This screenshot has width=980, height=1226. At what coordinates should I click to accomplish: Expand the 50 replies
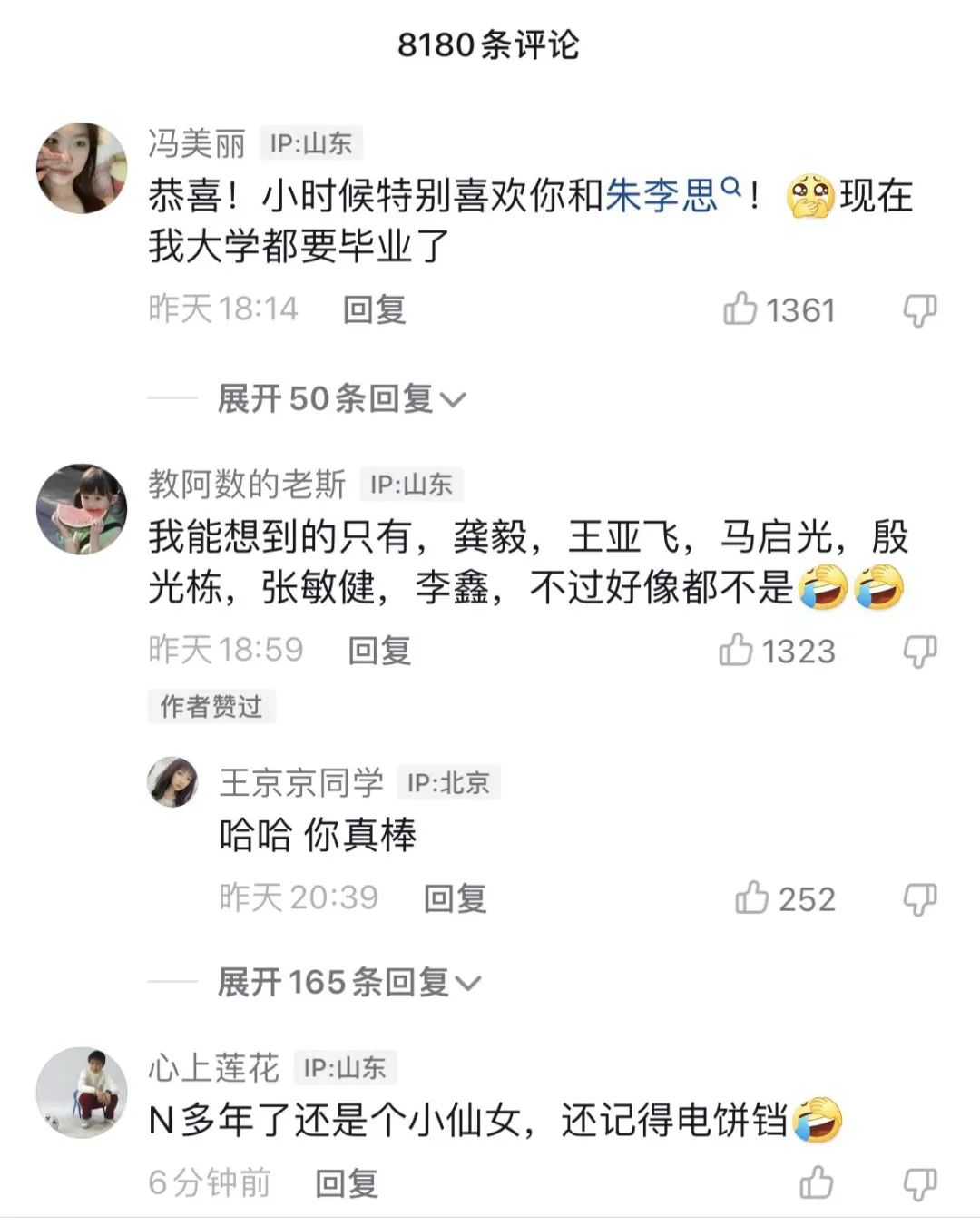(x=341, y=398)
